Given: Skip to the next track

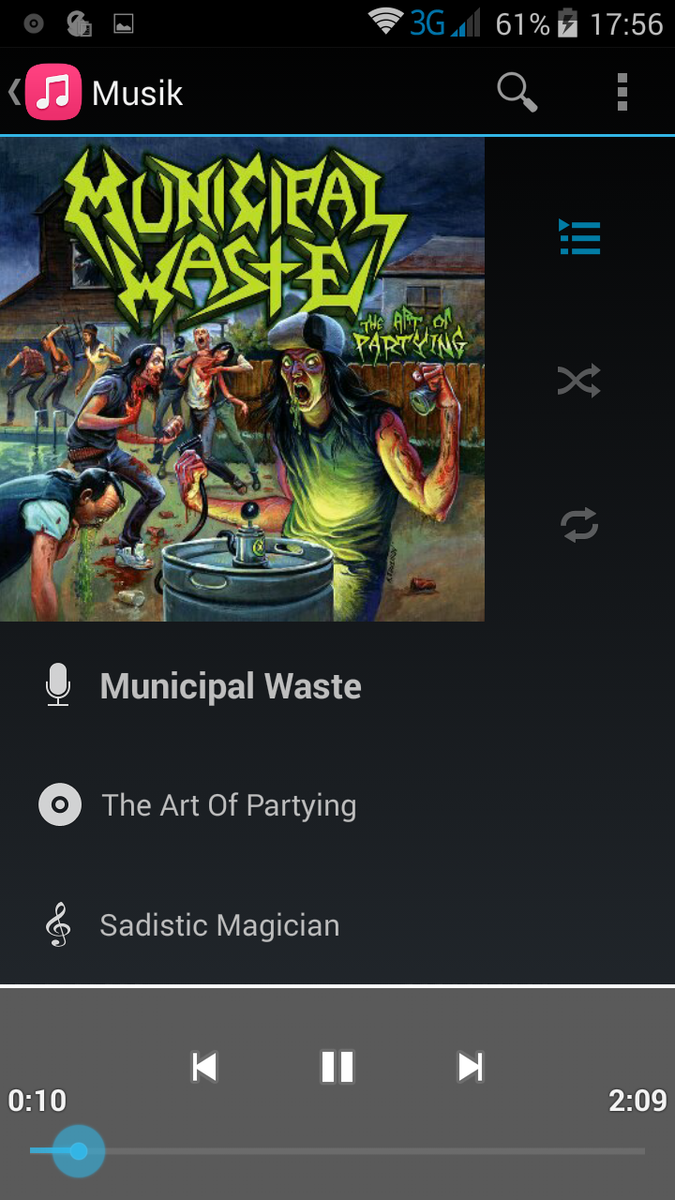Looking at the screenshot, I should click(470, 1067).
